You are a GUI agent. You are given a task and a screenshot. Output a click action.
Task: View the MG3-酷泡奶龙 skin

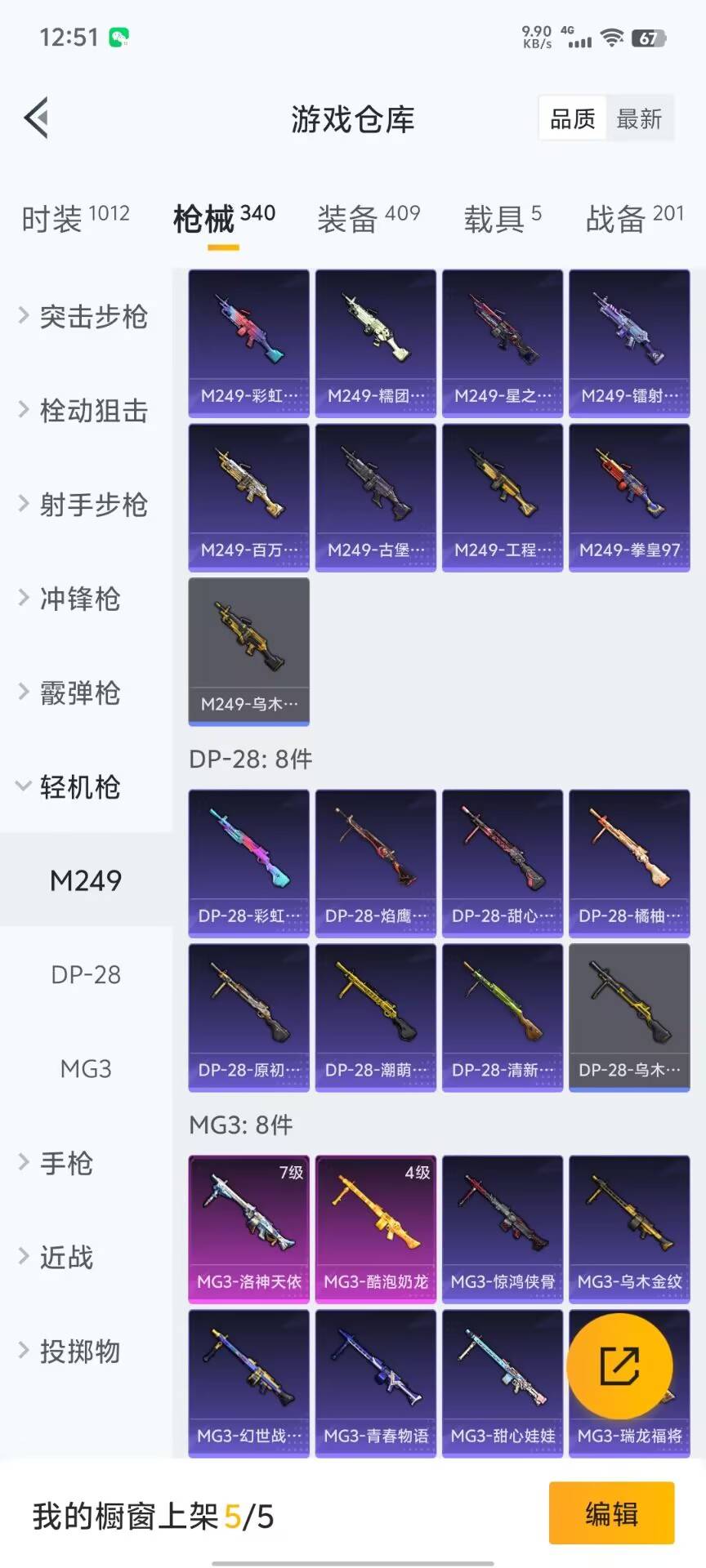(376, 1228)
